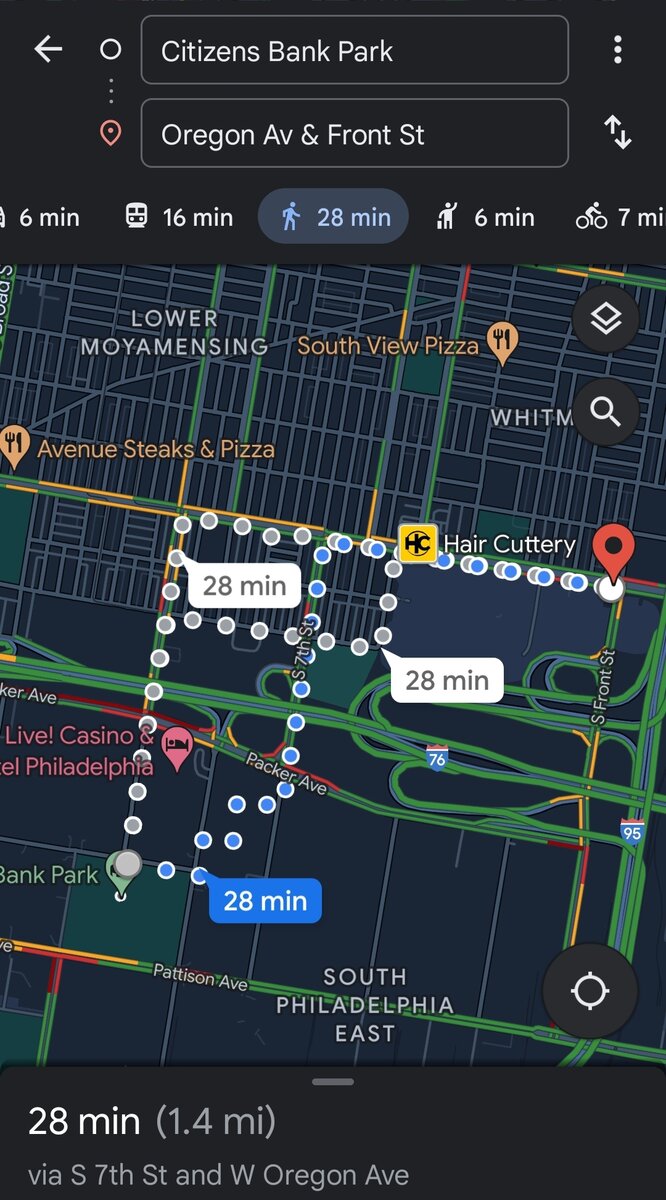Open the Avenue Steaks & Pizza marker
Screen dimensions: 666x1200
coord(13,447)
